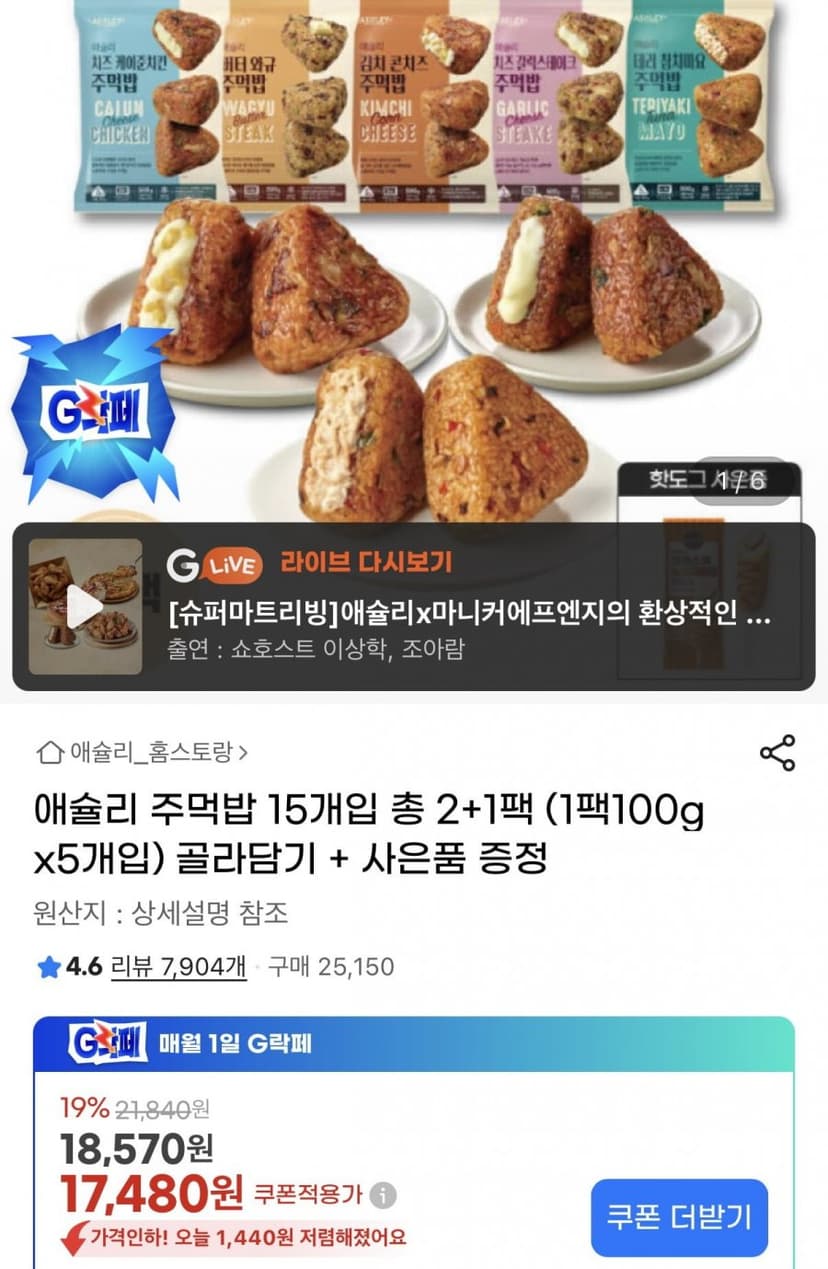828x1269 pixels.
Task: Play the G LIVE replay video
Action: (86, 606)
